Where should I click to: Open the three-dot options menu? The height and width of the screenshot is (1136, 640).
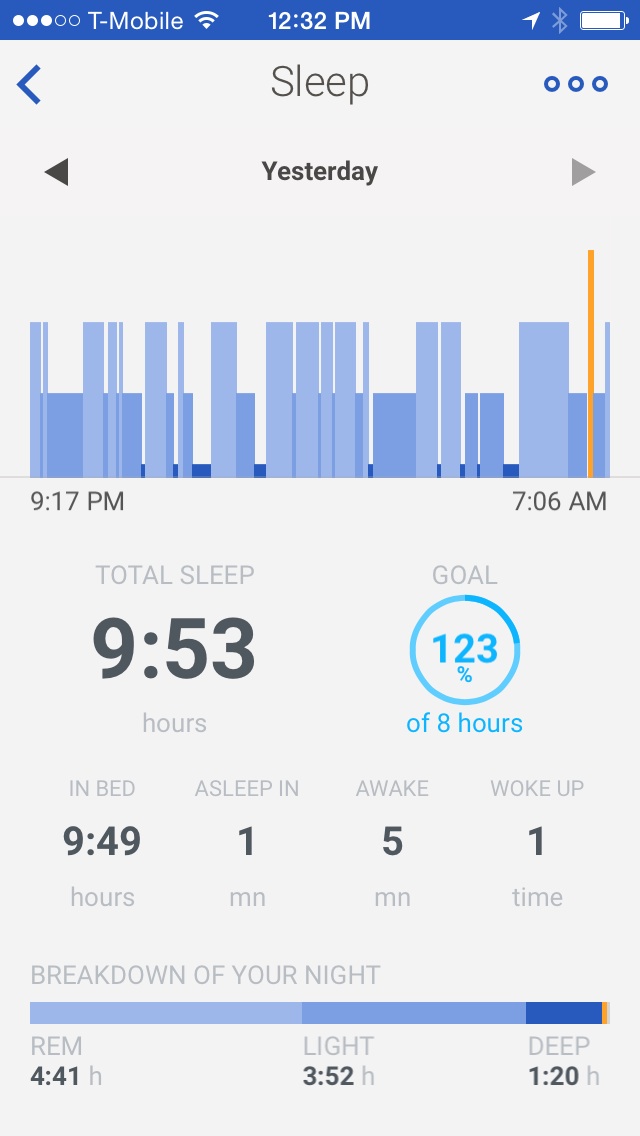click(x=575, y=84)
